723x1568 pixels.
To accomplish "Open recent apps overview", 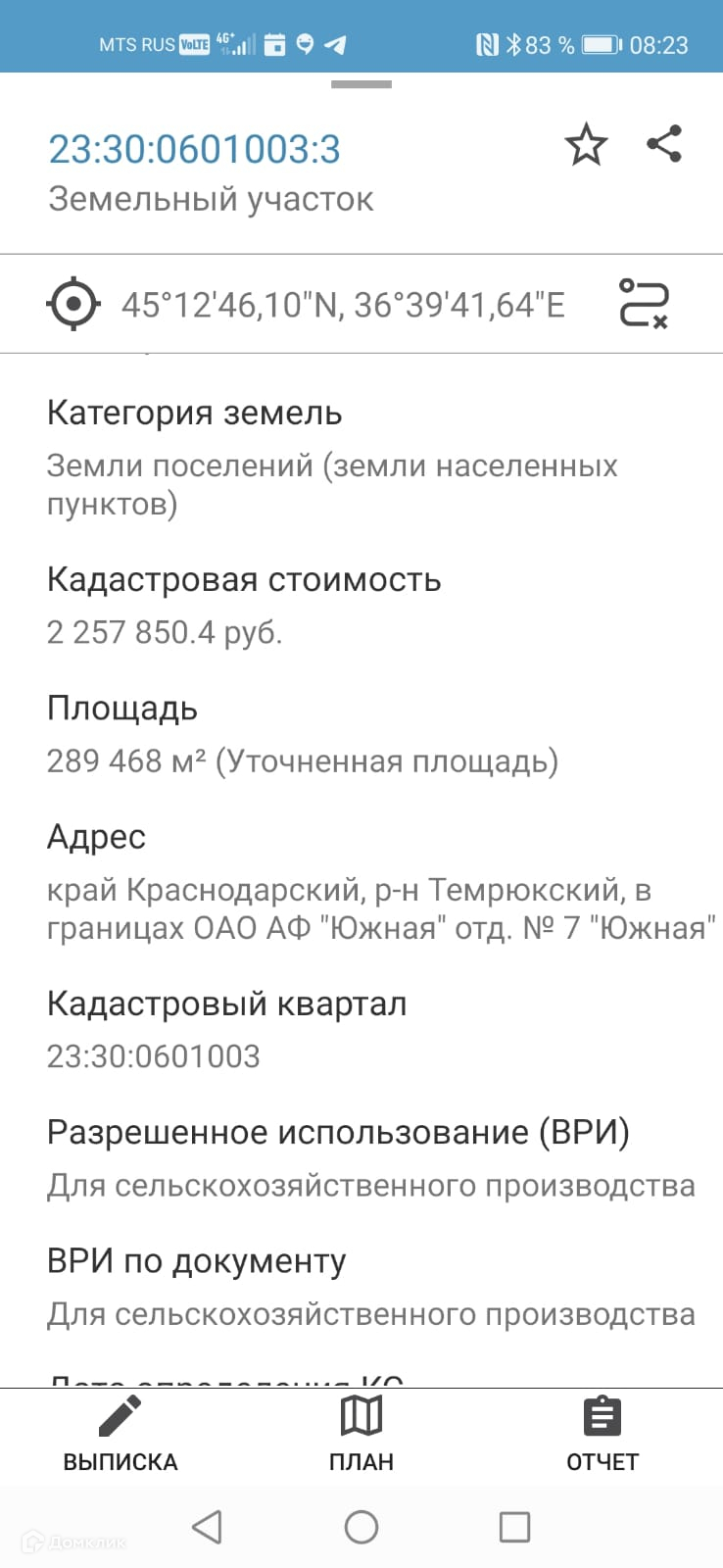I will coord(514,1527).
